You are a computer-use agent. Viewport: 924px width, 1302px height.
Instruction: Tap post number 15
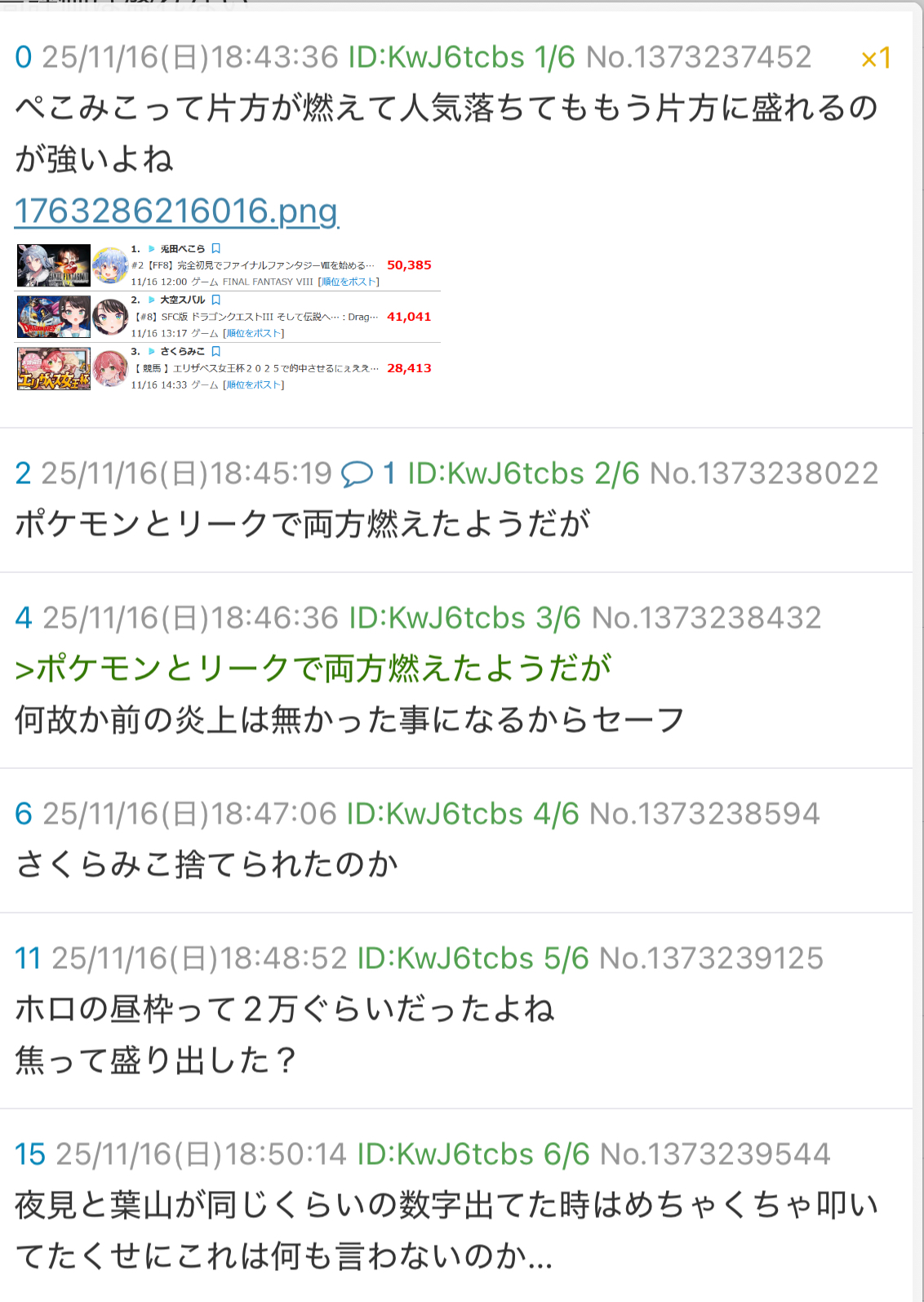click(x=29, y=1154)
